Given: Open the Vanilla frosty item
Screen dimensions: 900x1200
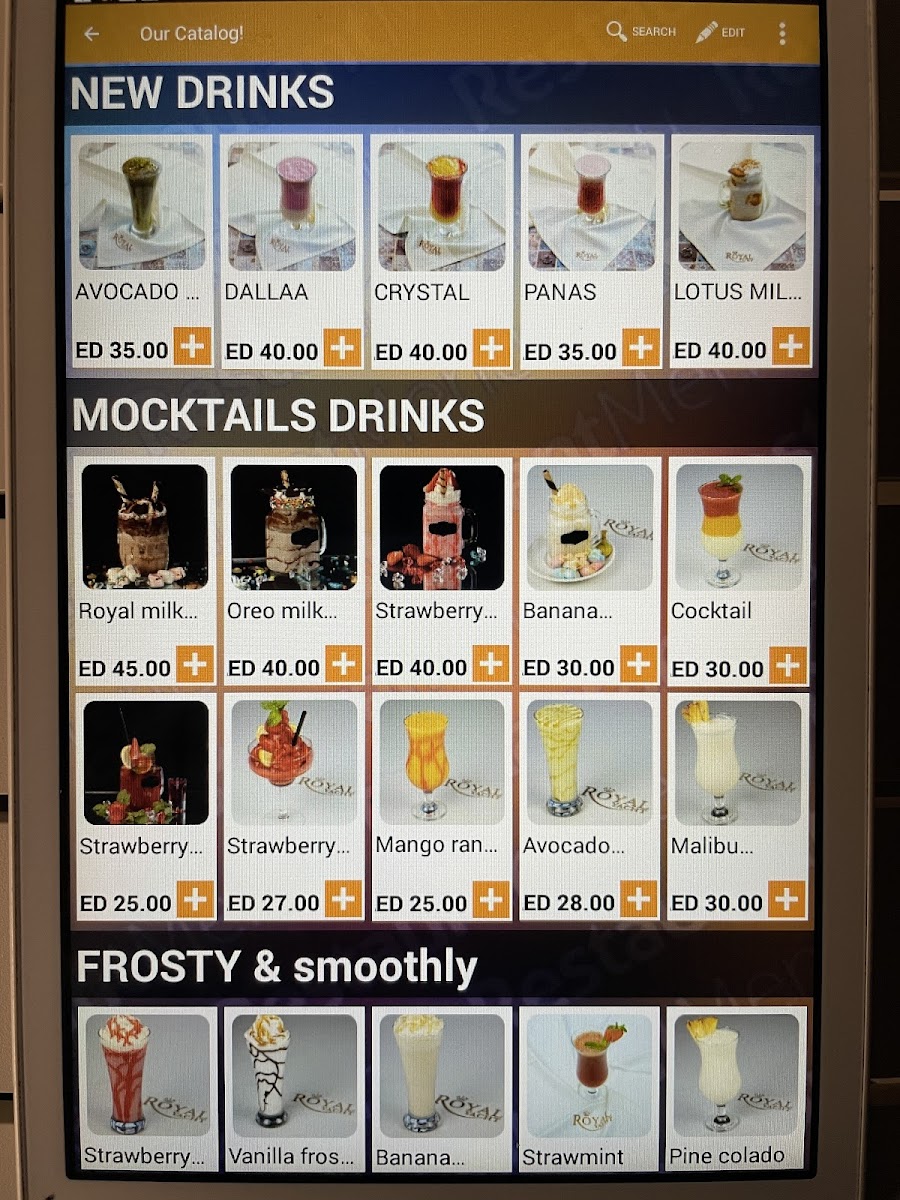Looking at the screenshot, I should 293,1090.
